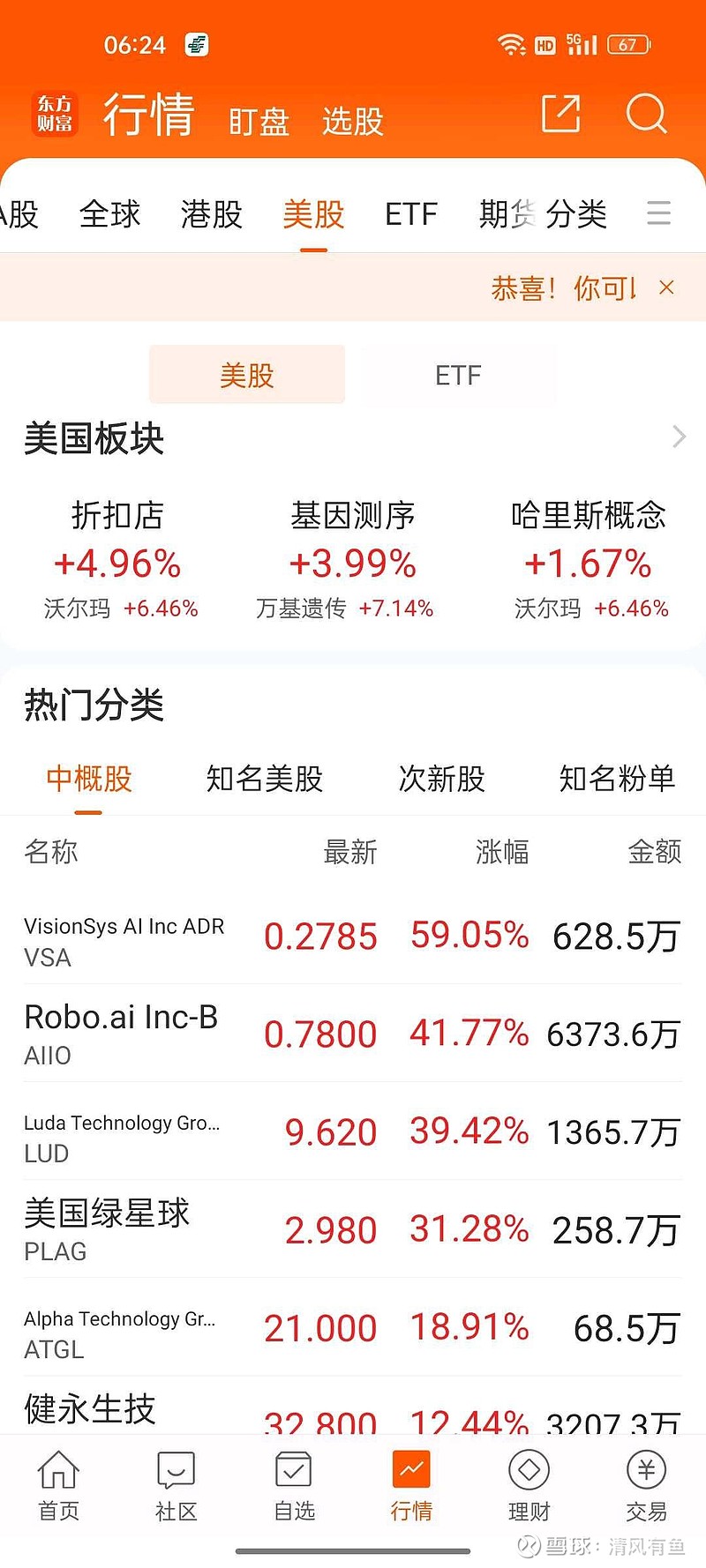Screen dimensions: 706x1568
Task: Open the market category menu icon
Action: (658, 213)
